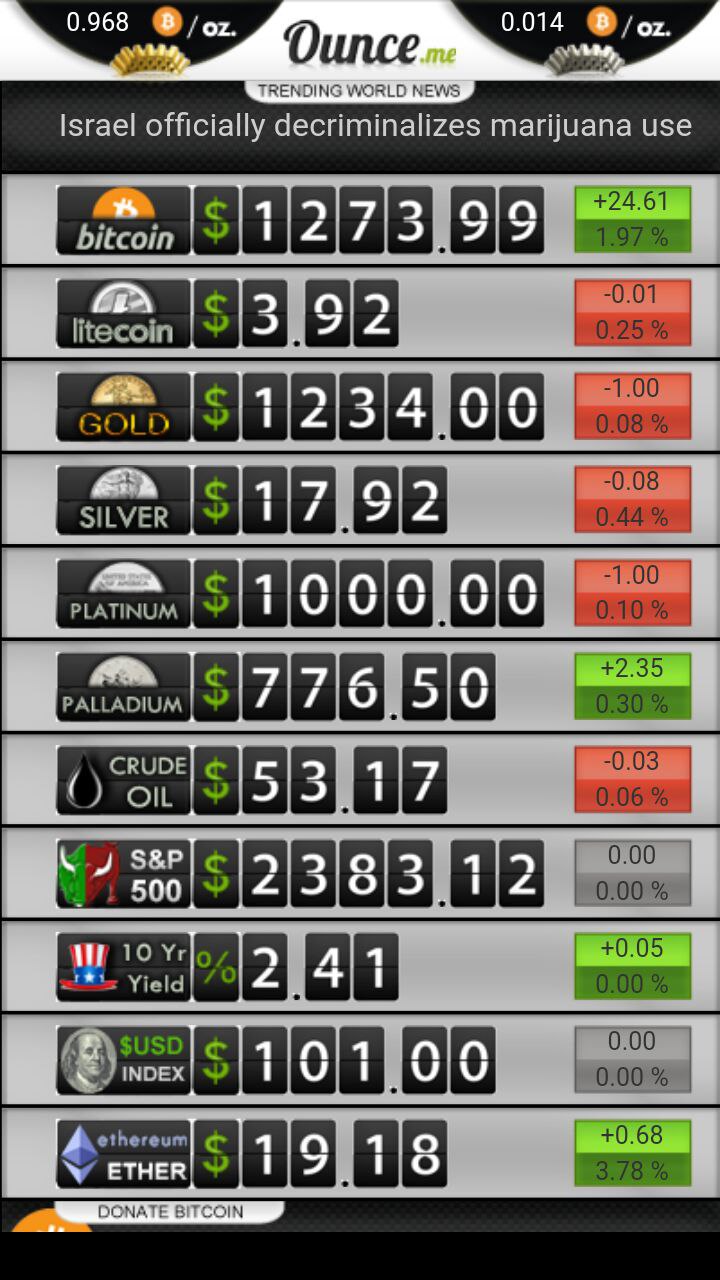Open the Crude Oil row
Screen dimensions: 720x1280
[360, 780]
